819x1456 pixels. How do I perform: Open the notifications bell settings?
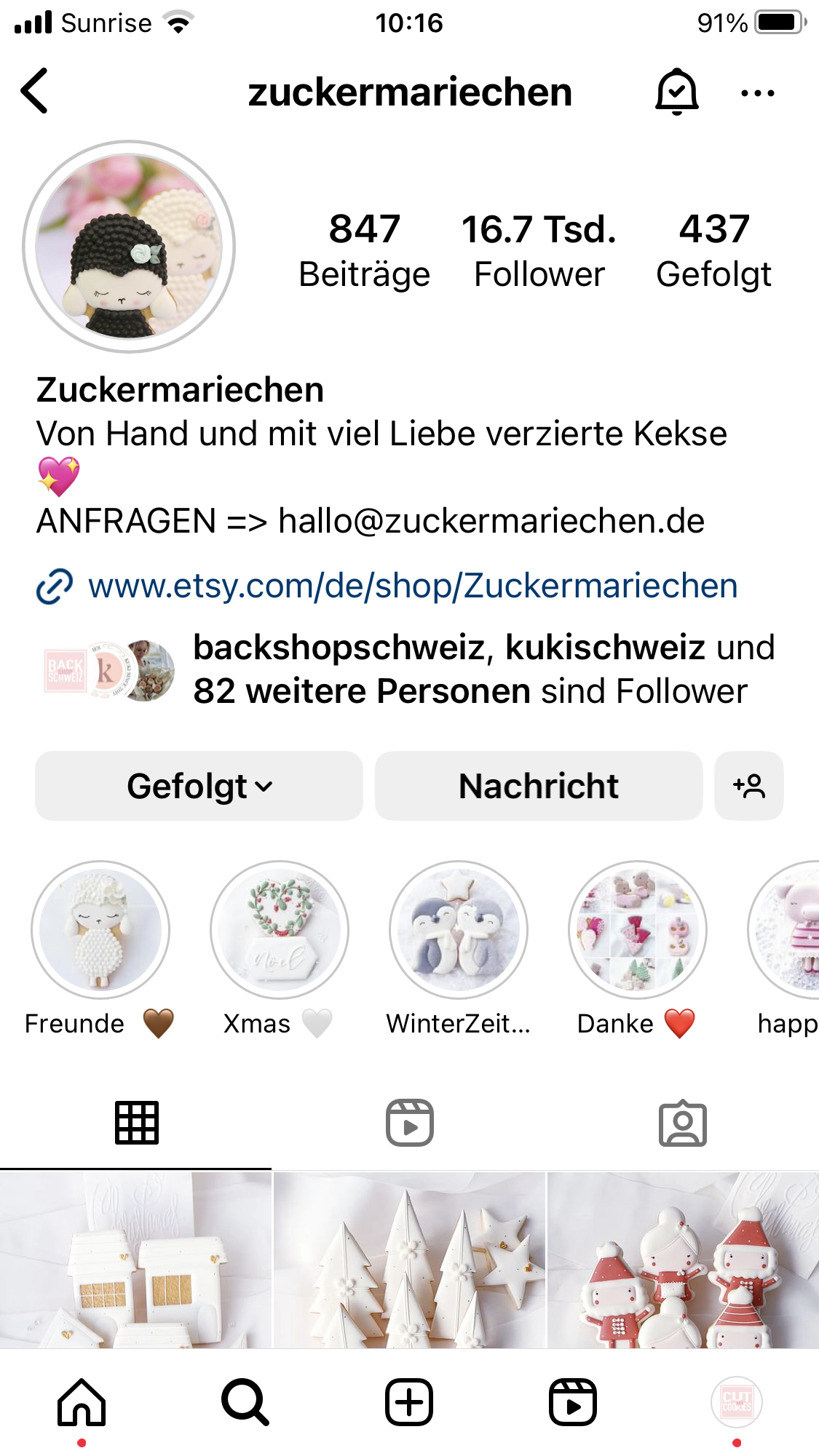coord(676,92)
